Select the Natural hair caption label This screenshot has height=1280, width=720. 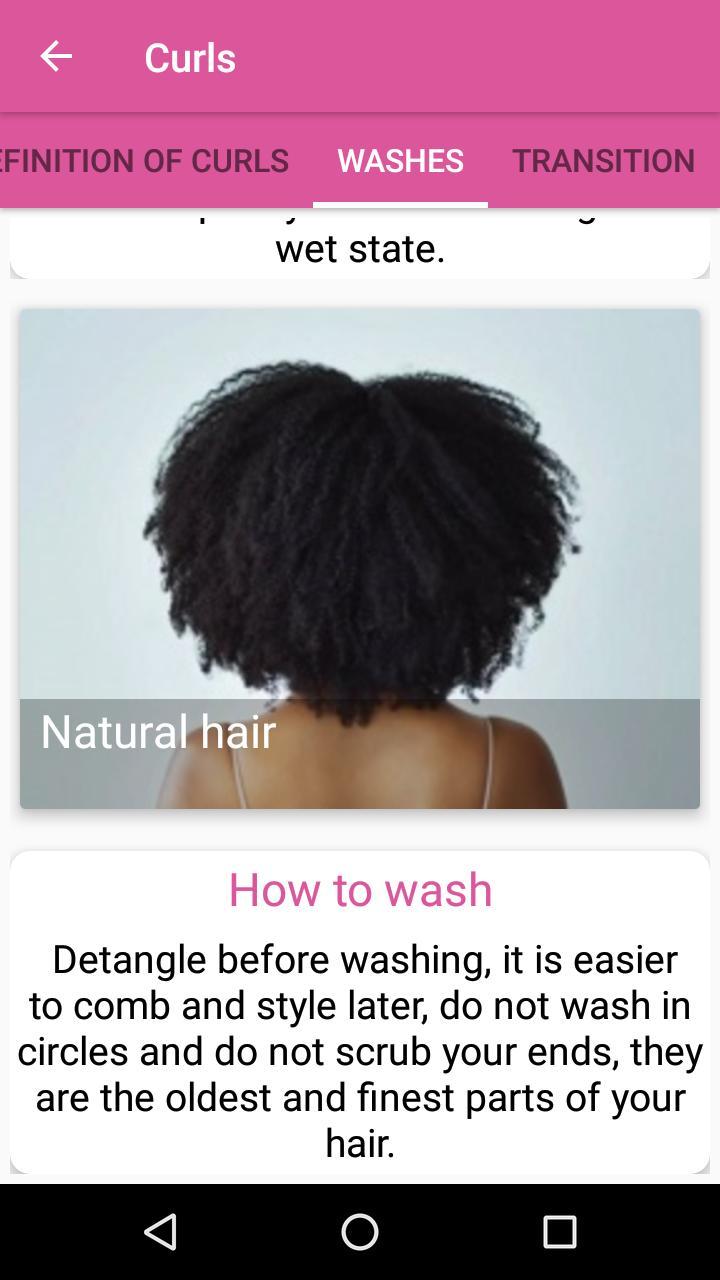coord(157,732)
